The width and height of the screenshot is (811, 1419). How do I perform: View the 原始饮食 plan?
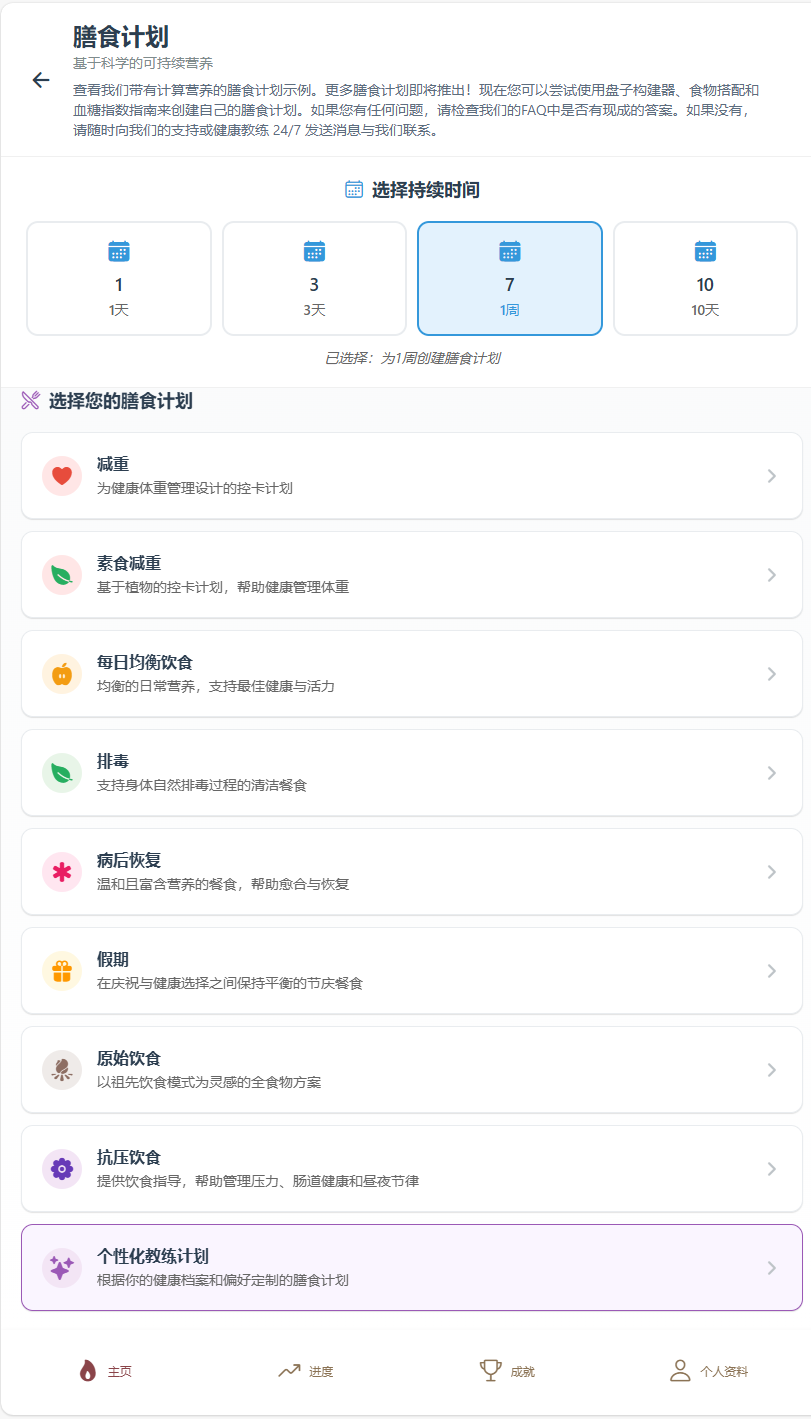pos(411,1070)
